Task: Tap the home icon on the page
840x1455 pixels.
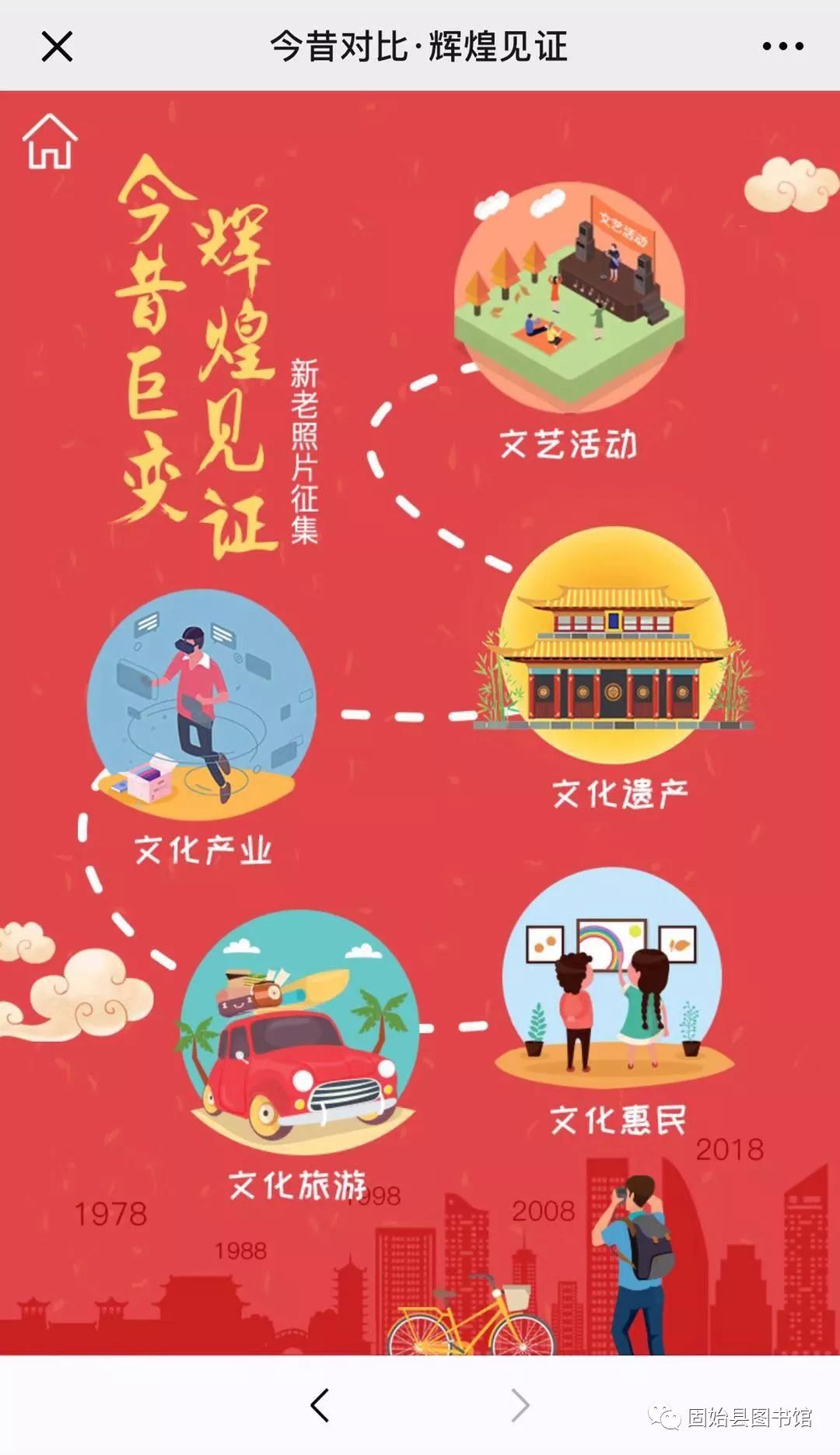Action: tap(50, 142)
